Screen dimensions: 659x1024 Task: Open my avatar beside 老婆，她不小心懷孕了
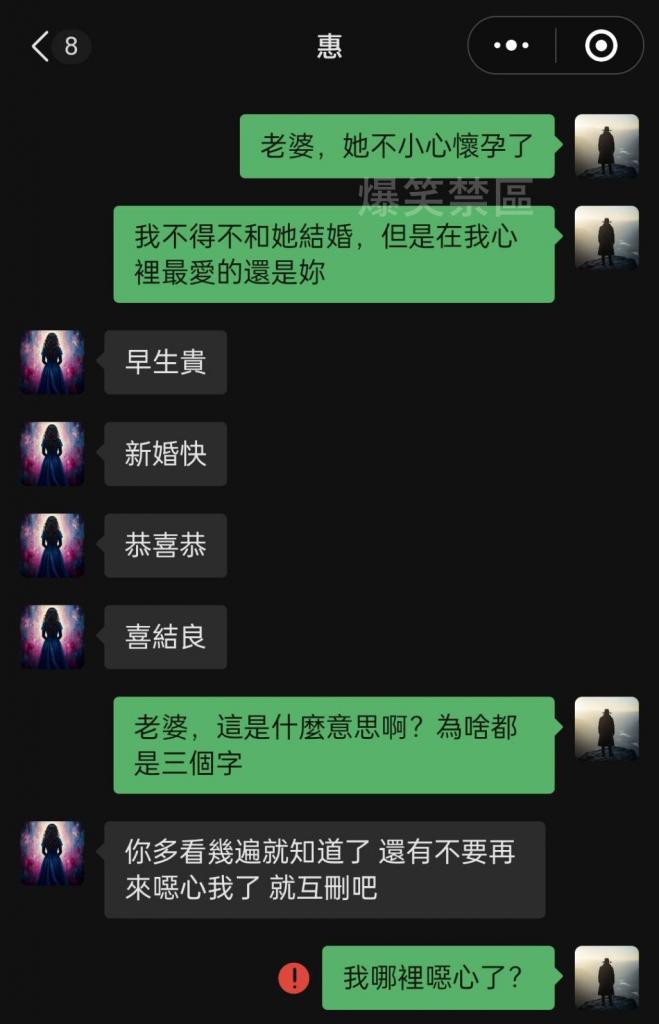pos(606,146)
